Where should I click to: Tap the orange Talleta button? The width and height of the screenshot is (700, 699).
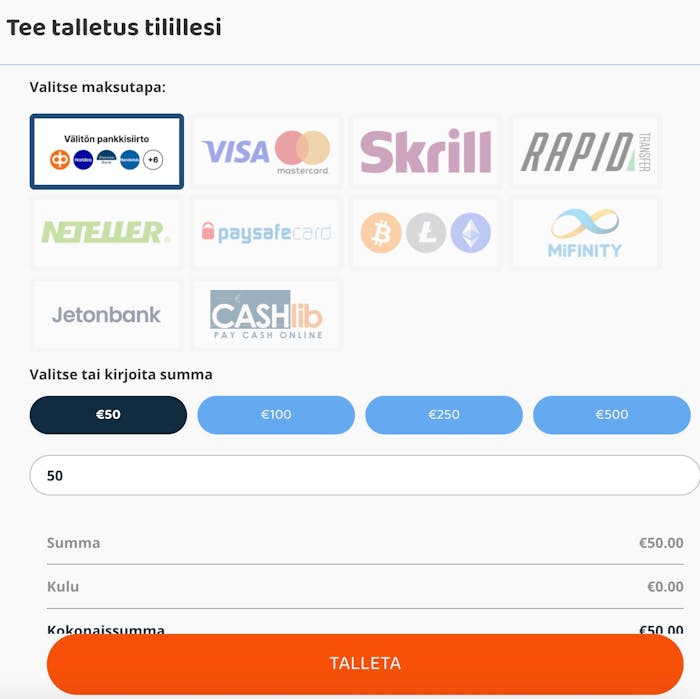(x=365, y=664)
